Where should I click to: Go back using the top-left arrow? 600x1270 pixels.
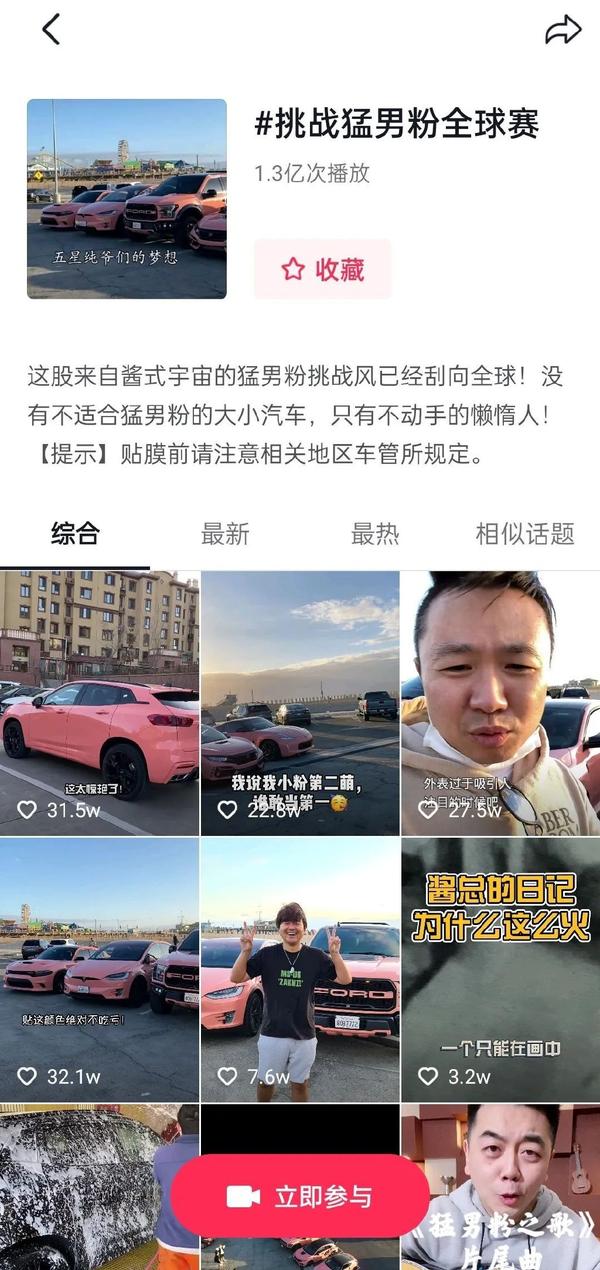pos(51,30)
